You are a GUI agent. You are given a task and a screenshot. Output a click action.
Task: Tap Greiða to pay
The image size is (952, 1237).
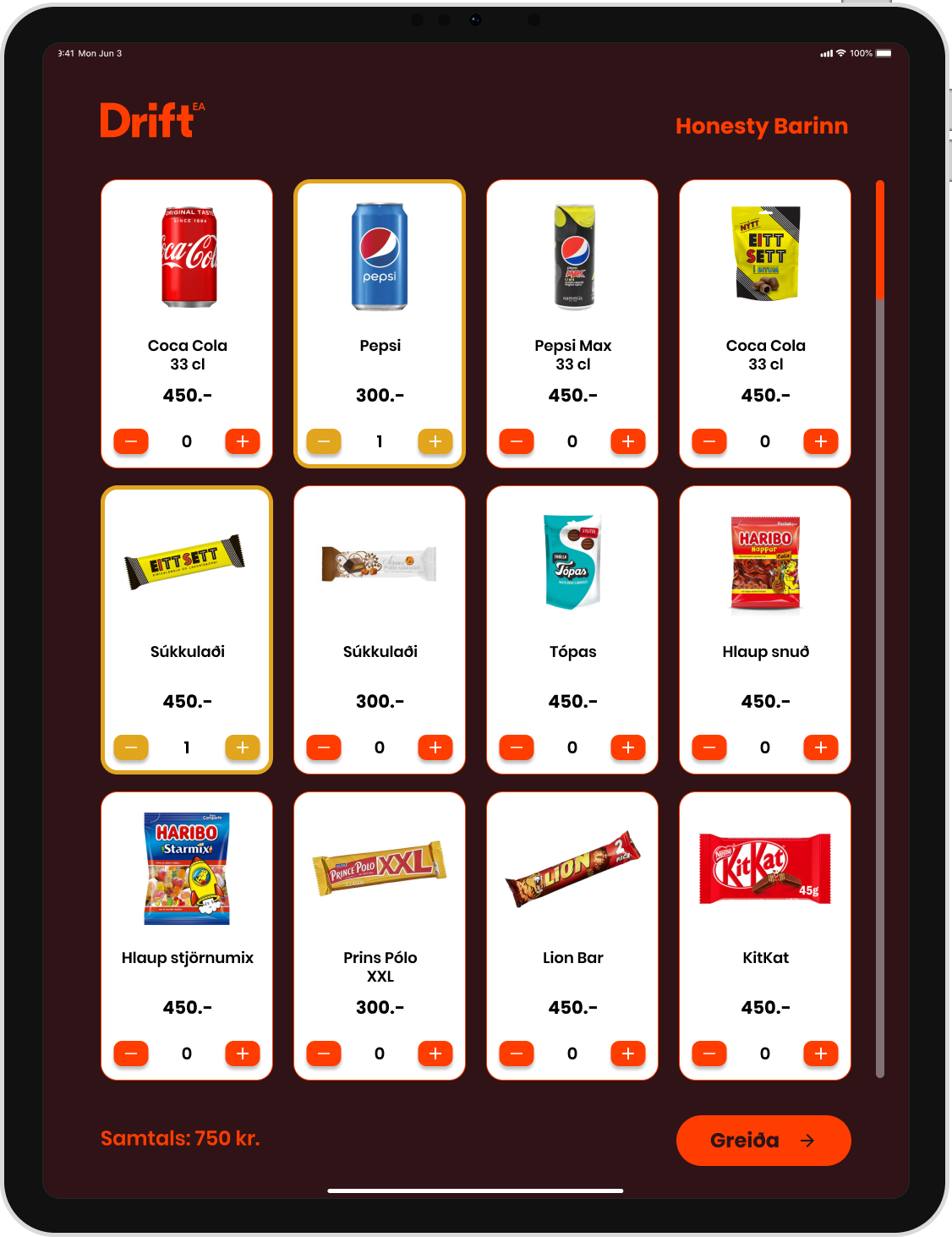tap(763, 1140)
